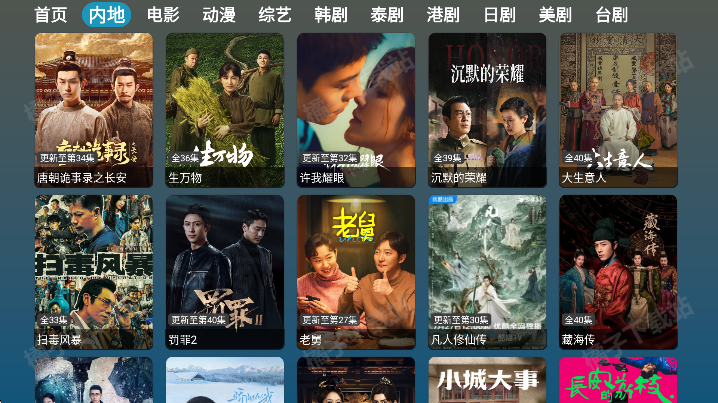Select the 港剧 tab
This screenshot has height=403, width=718.
point(443,15)
